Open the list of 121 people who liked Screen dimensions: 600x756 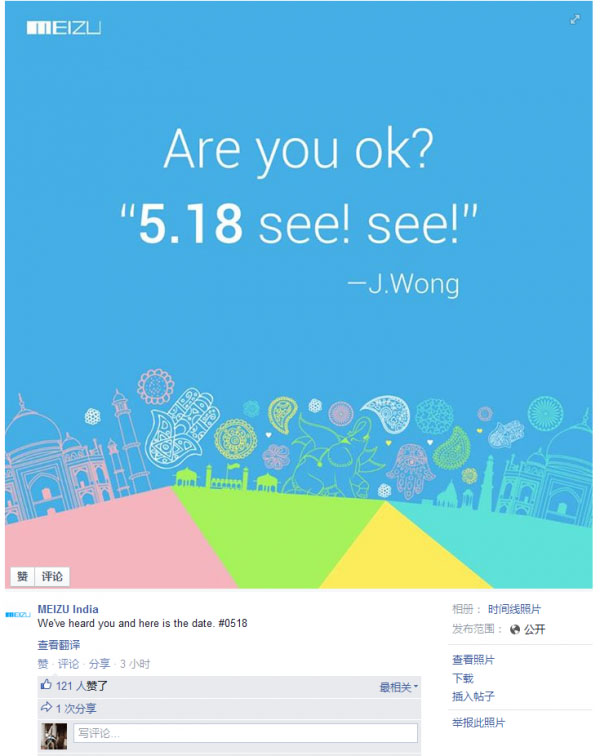tap(81, 686)
